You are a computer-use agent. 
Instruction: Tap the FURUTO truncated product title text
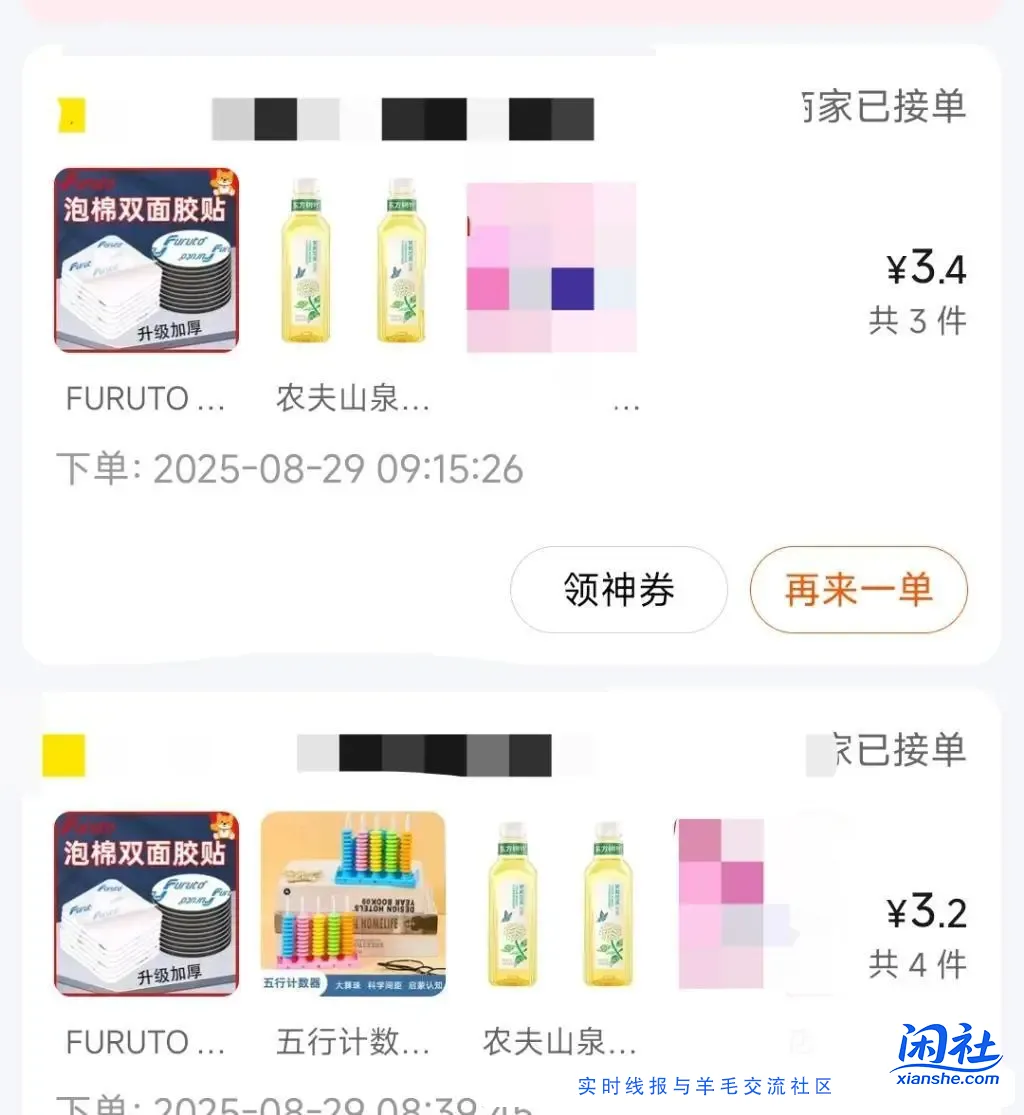click(x=145, y=399)
